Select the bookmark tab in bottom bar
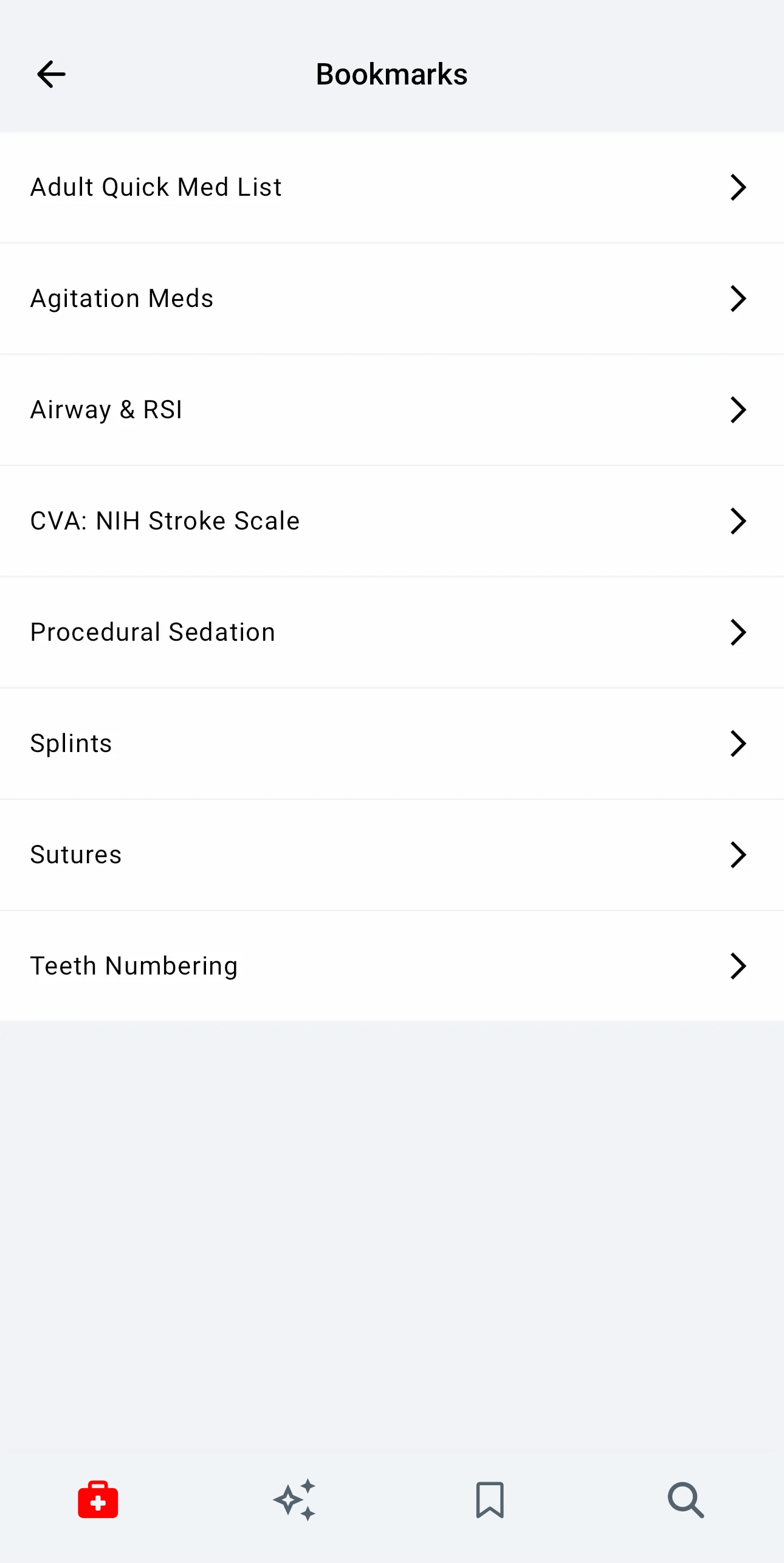 490,1500
